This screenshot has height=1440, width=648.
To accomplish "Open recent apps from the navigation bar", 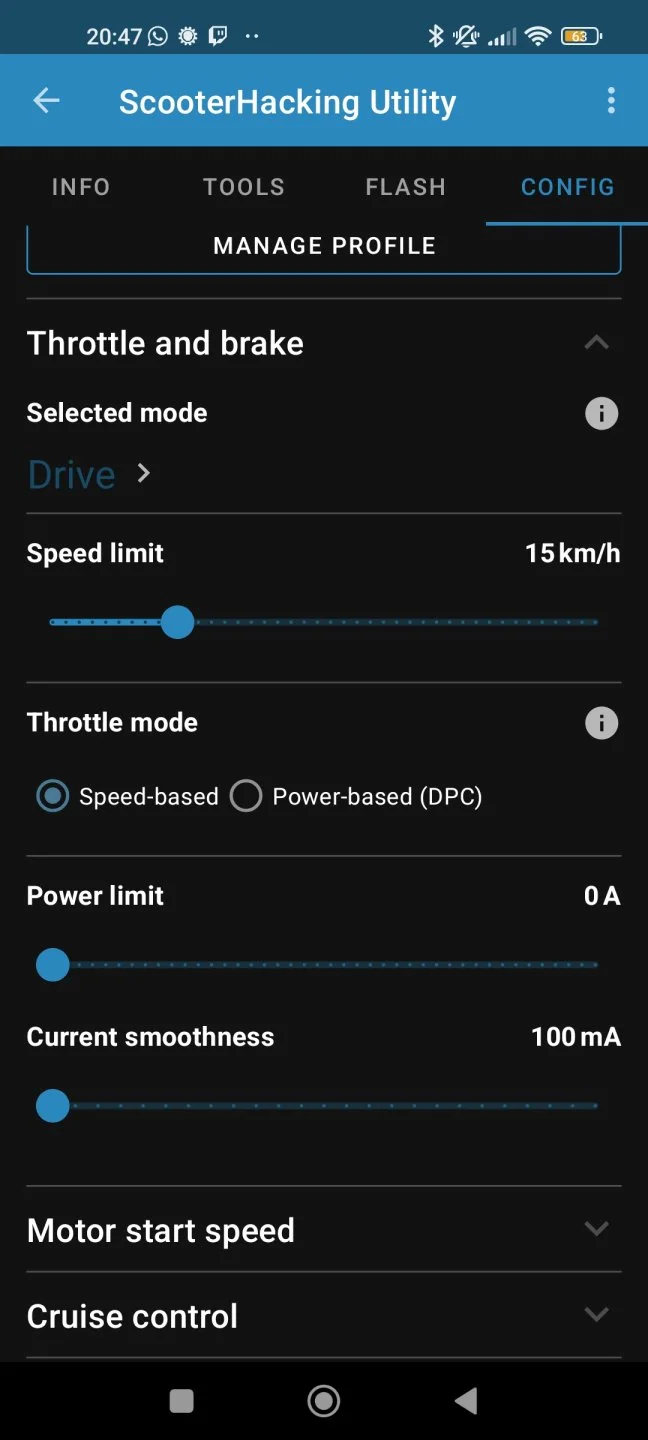I will pyautogui.click(x=181, y=1401).
